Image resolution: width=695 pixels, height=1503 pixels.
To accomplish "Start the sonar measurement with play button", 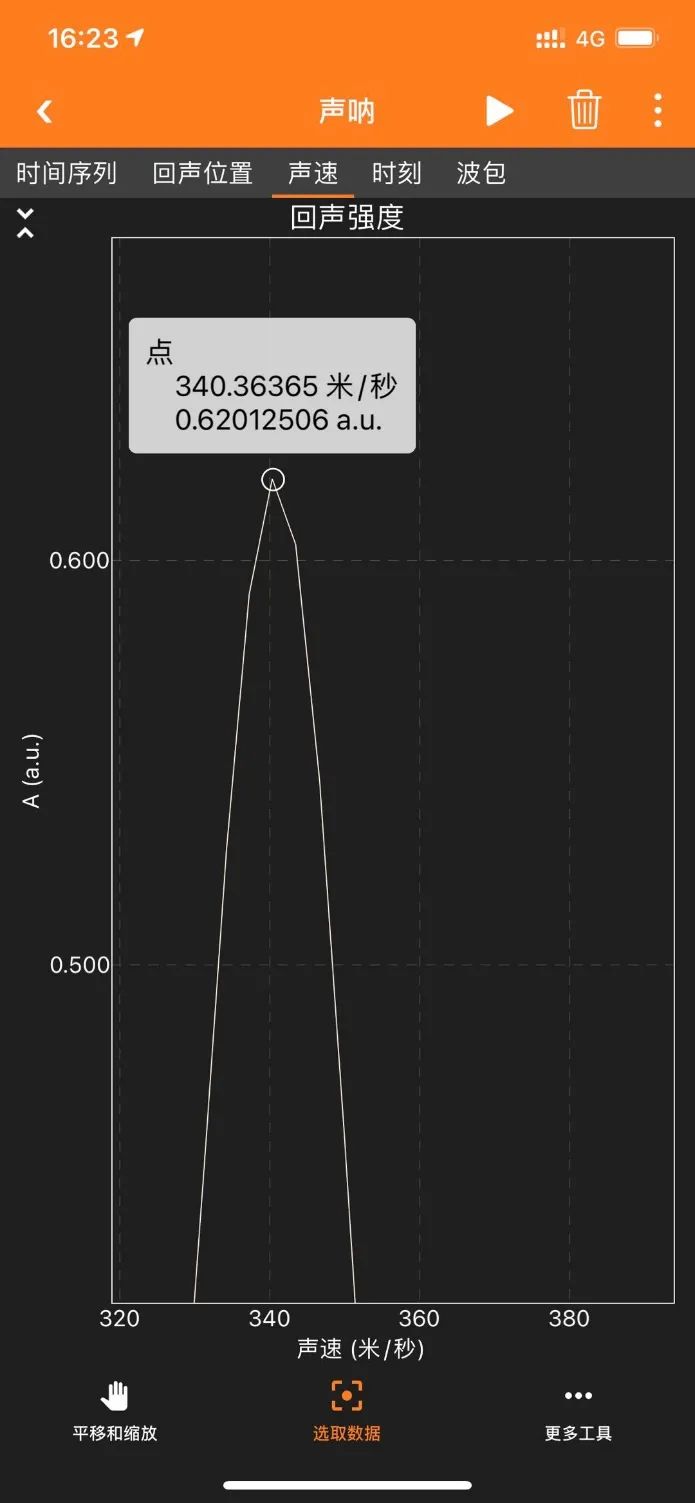I will [x=499, y=110].
